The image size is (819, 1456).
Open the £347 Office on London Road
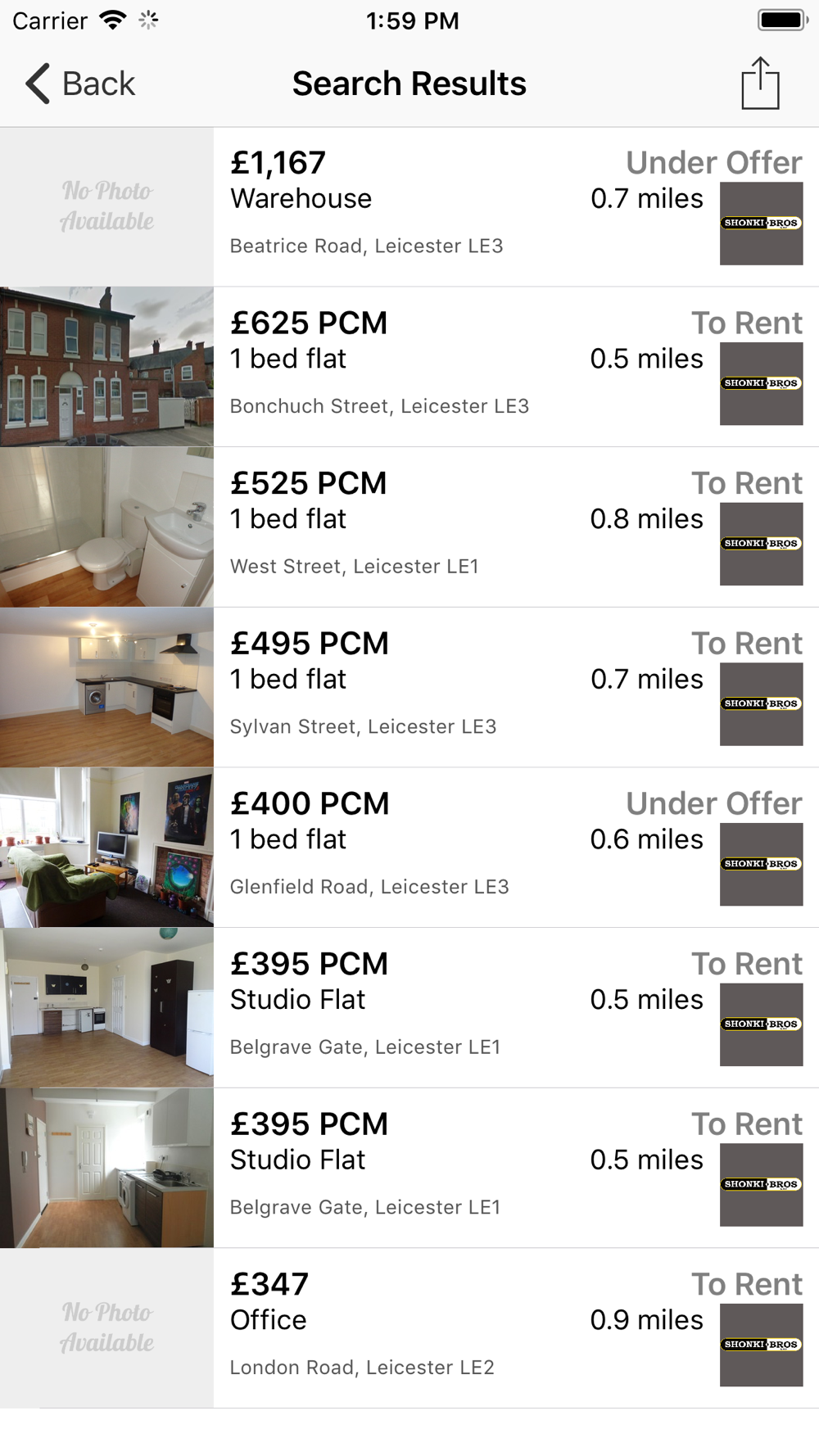click(409, 1327)
